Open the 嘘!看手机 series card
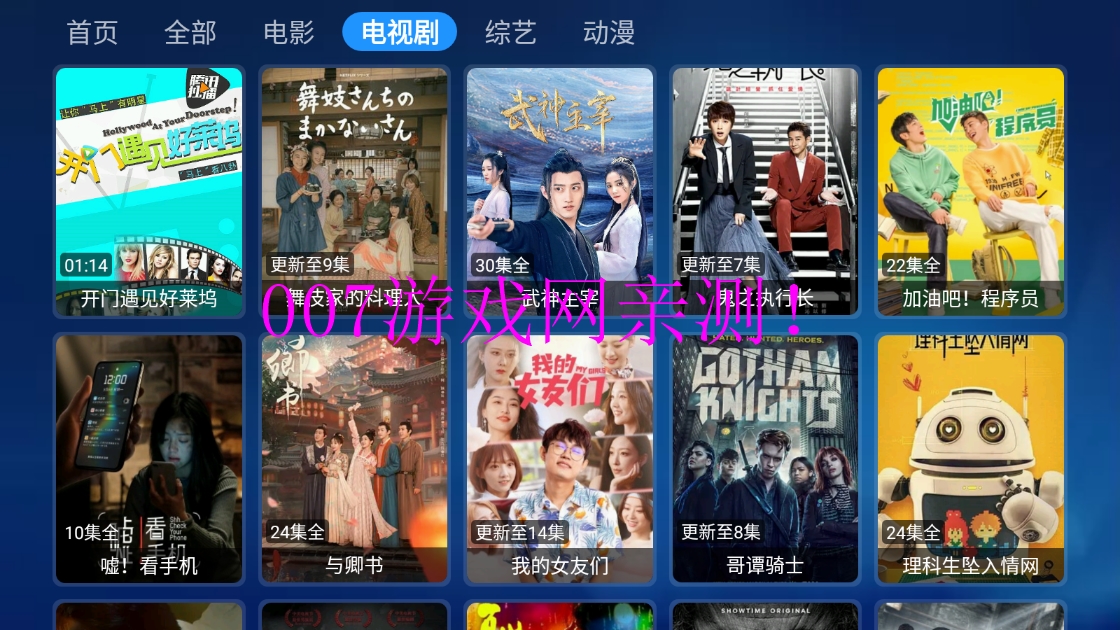1120x630 pixels. (x=149, y=458)
